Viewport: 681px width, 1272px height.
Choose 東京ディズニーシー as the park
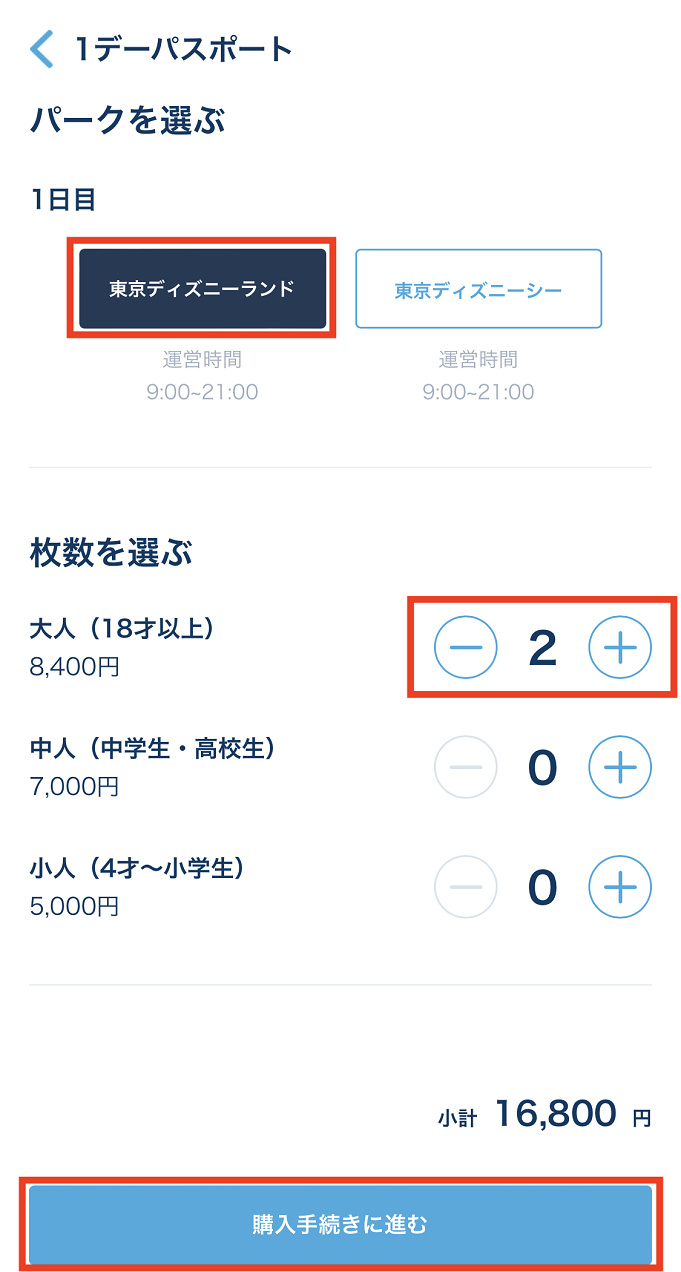coord(478,290)
